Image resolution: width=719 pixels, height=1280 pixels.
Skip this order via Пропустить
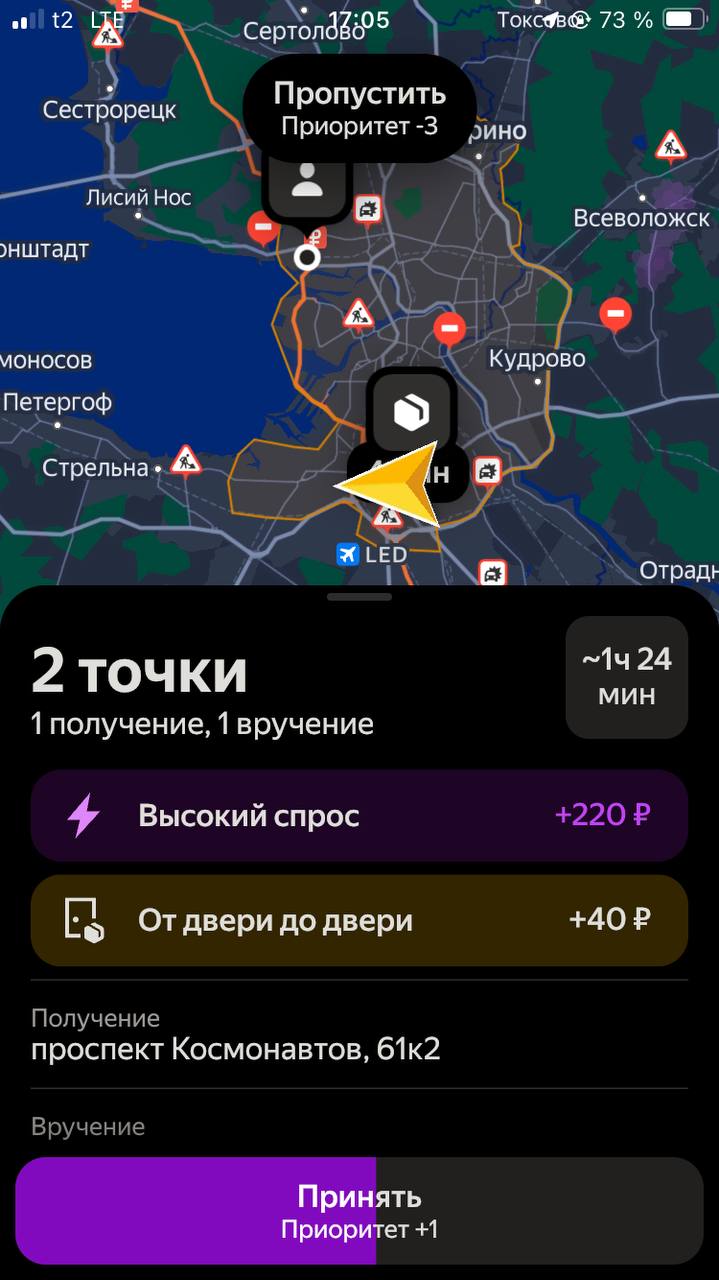tap(359, 108)
